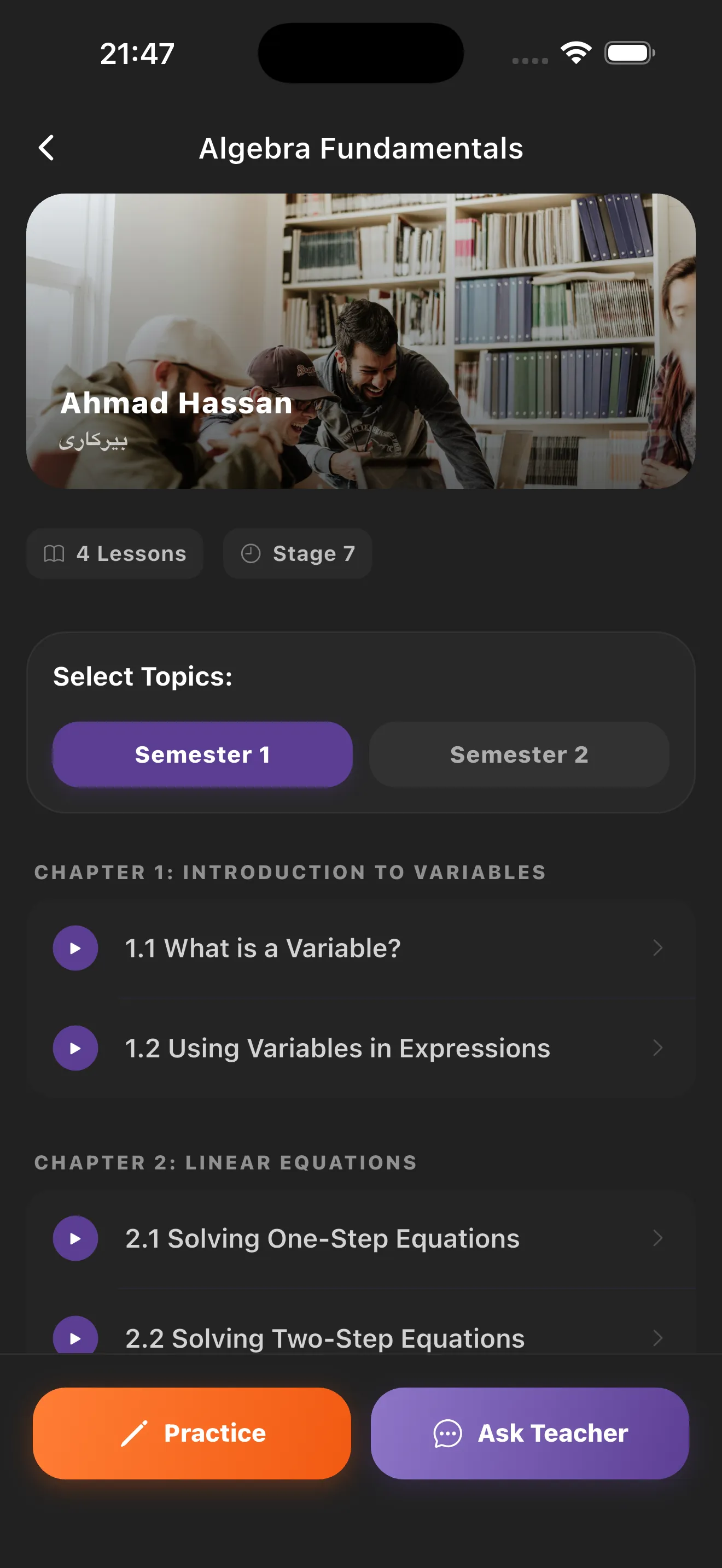Image resolution: width=722 pixels, height=1568 pixels.
Task: Open lesson 1.2 Using Variables in Expressions
Action: coord(361,1048)
